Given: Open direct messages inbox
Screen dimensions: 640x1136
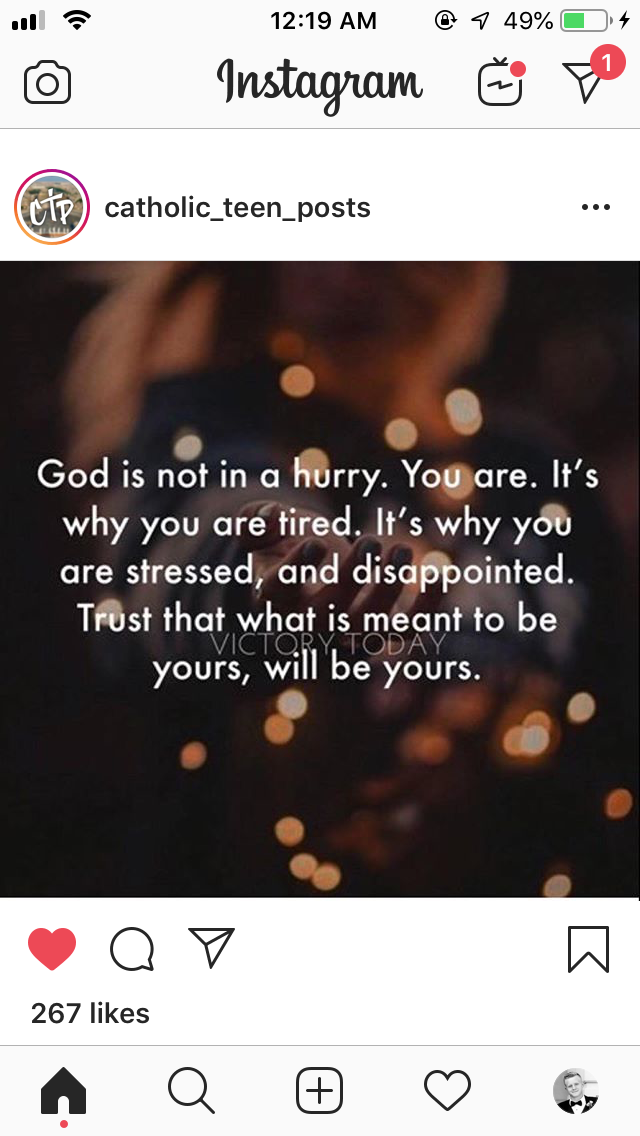Looking at the screenshot, I should coord(583,83).
